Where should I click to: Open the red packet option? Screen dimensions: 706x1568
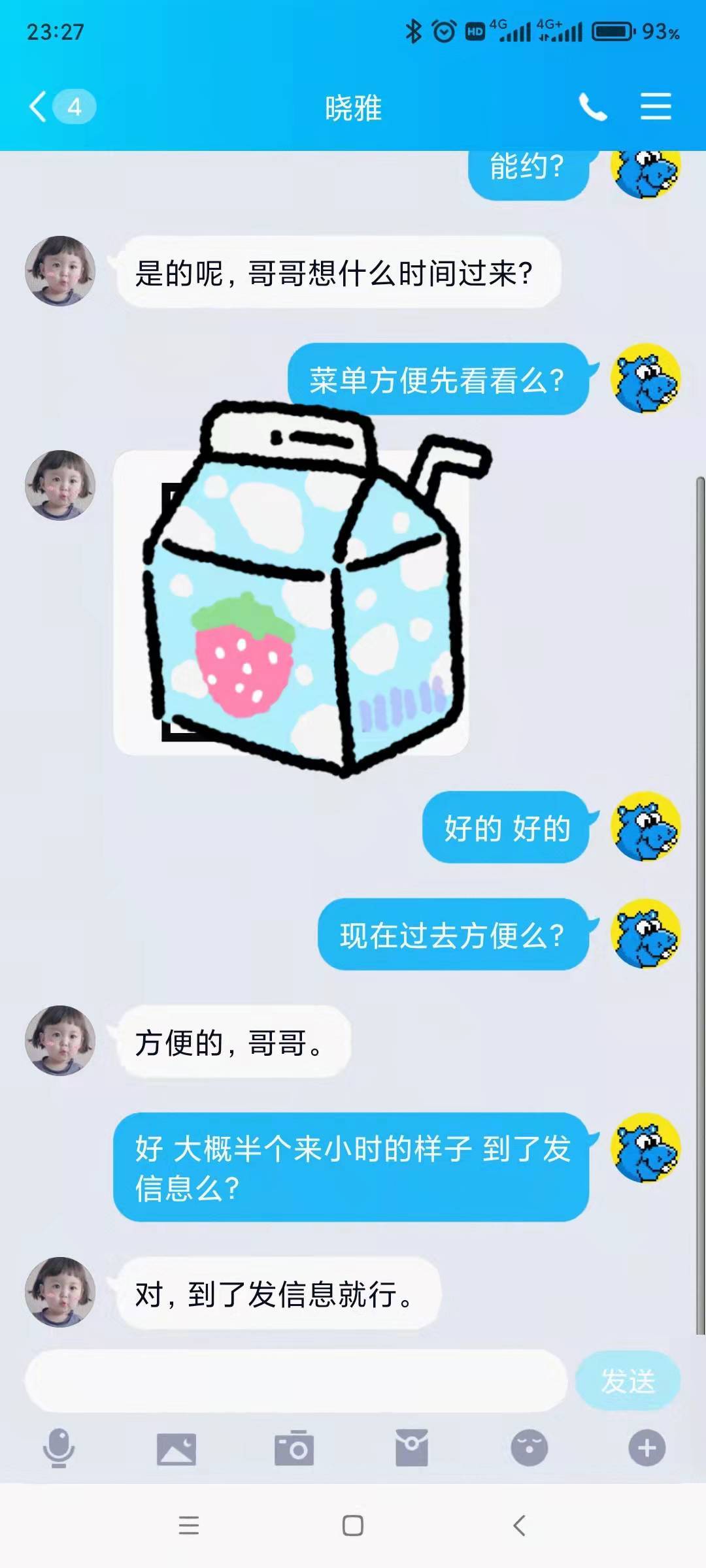click(x=412, y=1448)
